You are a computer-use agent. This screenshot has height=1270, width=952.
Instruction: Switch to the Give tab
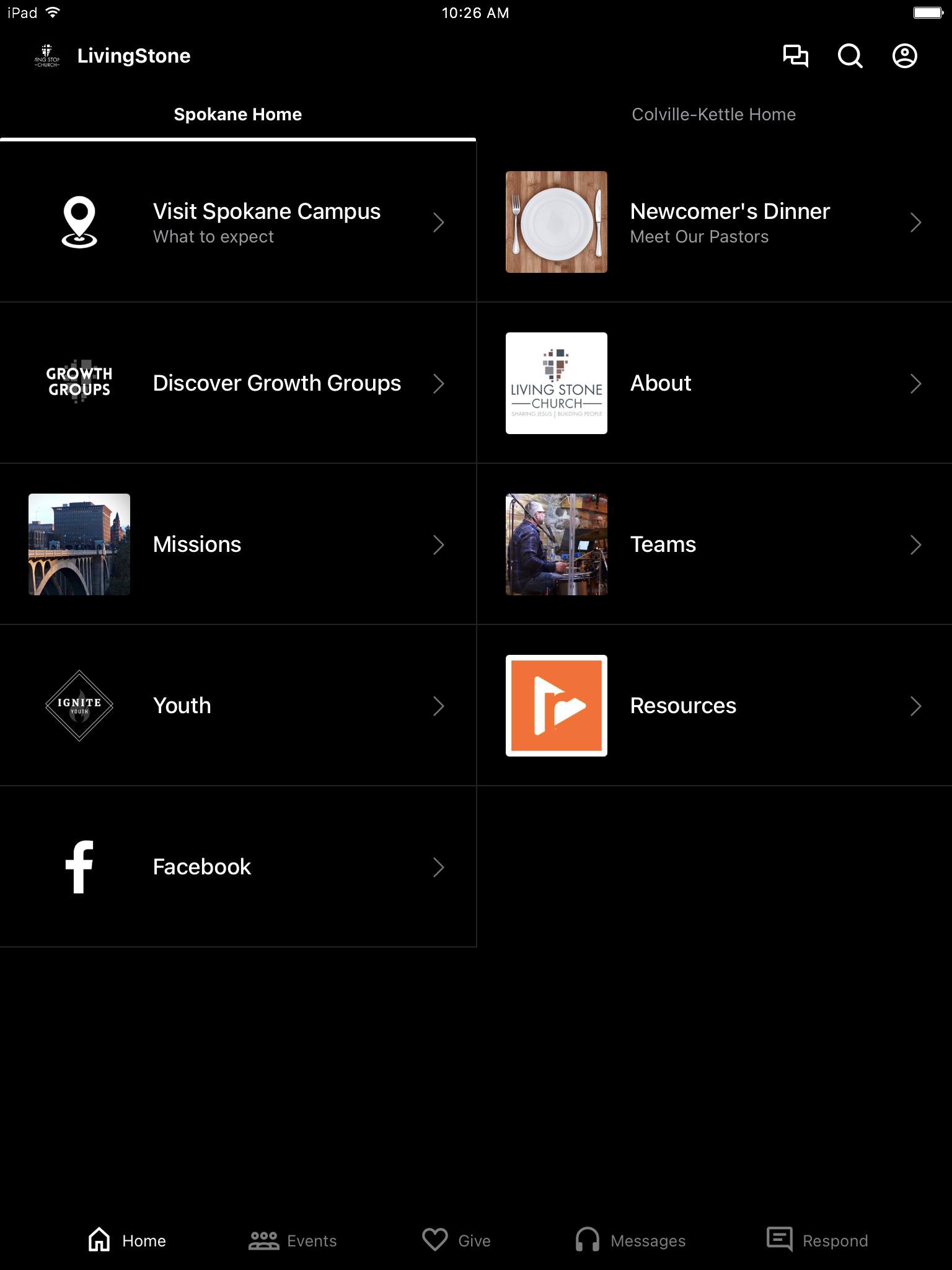[457, 1240]
